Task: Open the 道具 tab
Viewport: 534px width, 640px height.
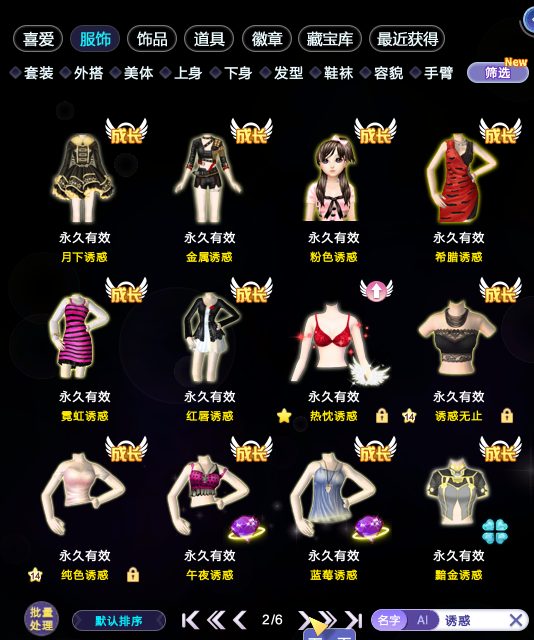Action: tap(209, 39)
